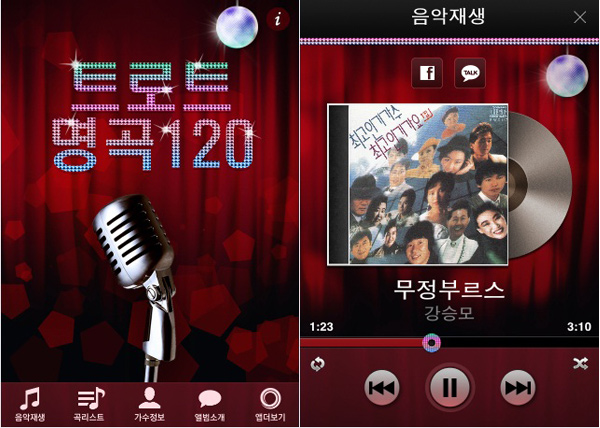Tap the playback progress slider
Viewport: 600px width, 428px height.
click(450, 343)
